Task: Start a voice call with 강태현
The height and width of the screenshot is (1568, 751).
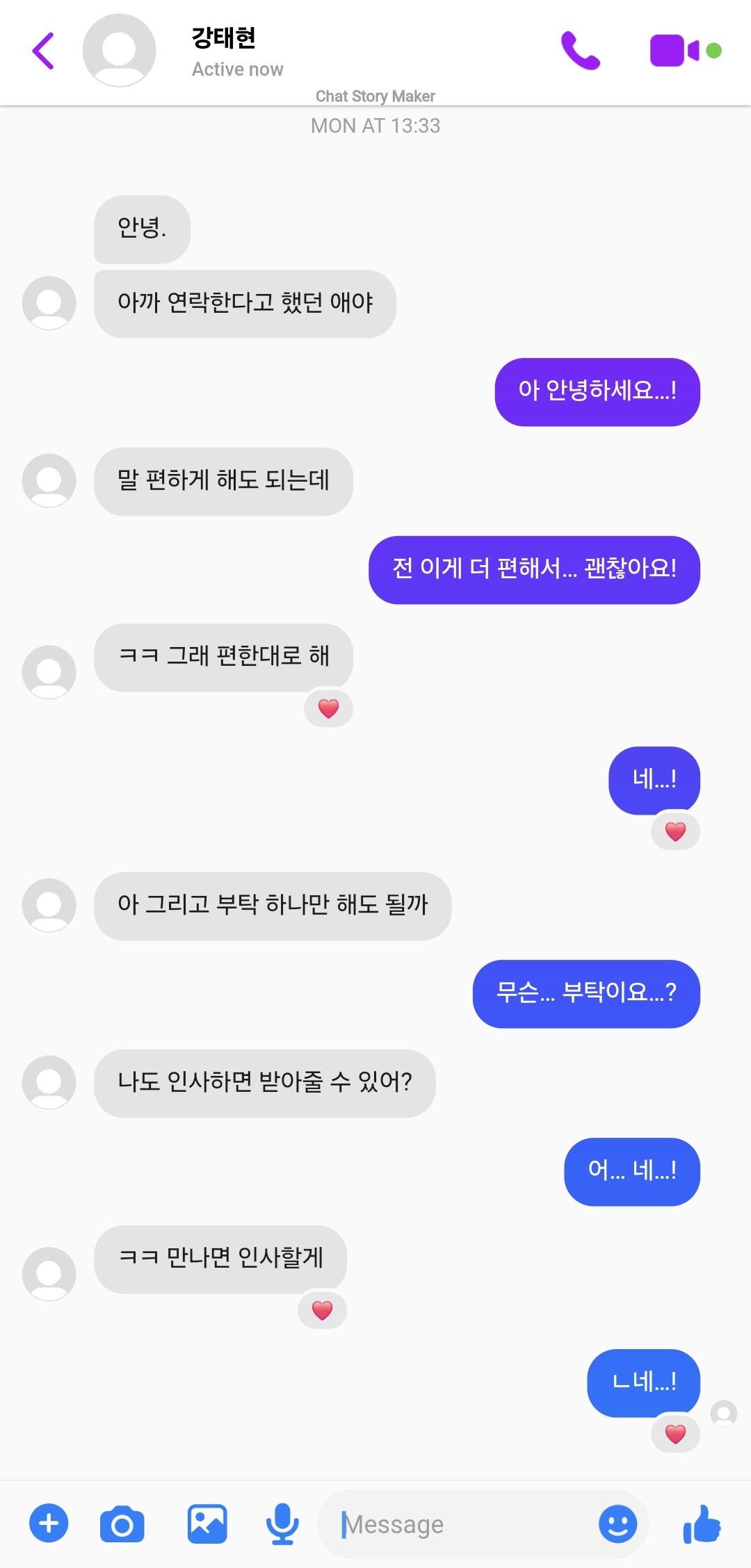Action: 580,51
